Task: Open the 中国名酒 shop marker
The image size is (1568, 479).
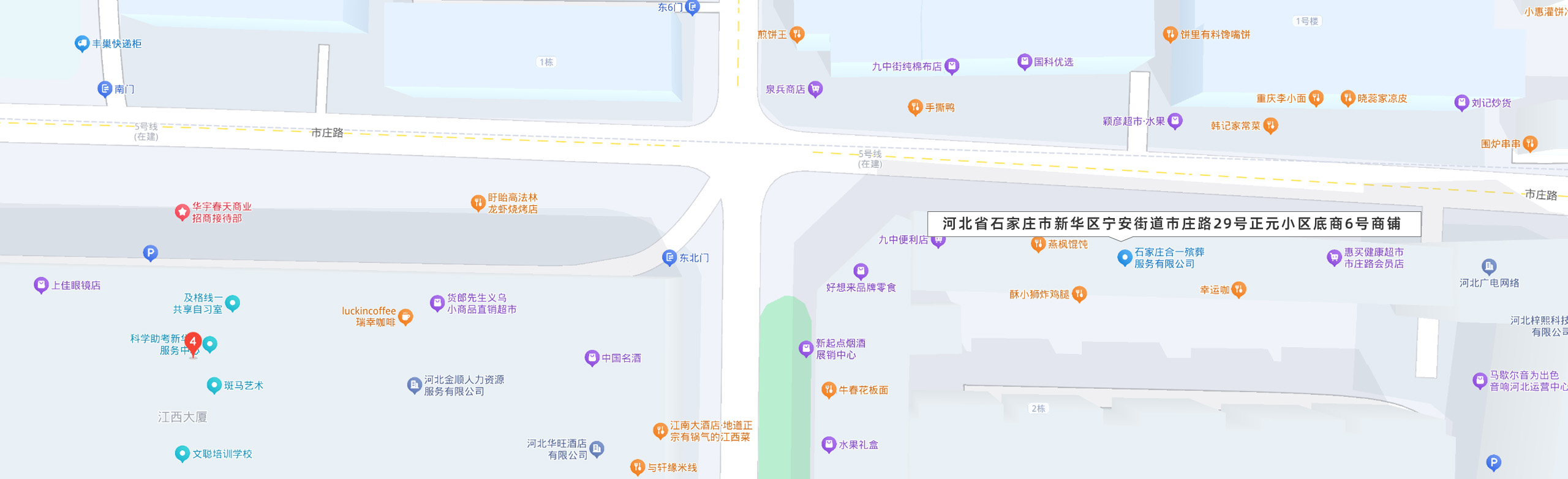Action: (x=592, y=358)
